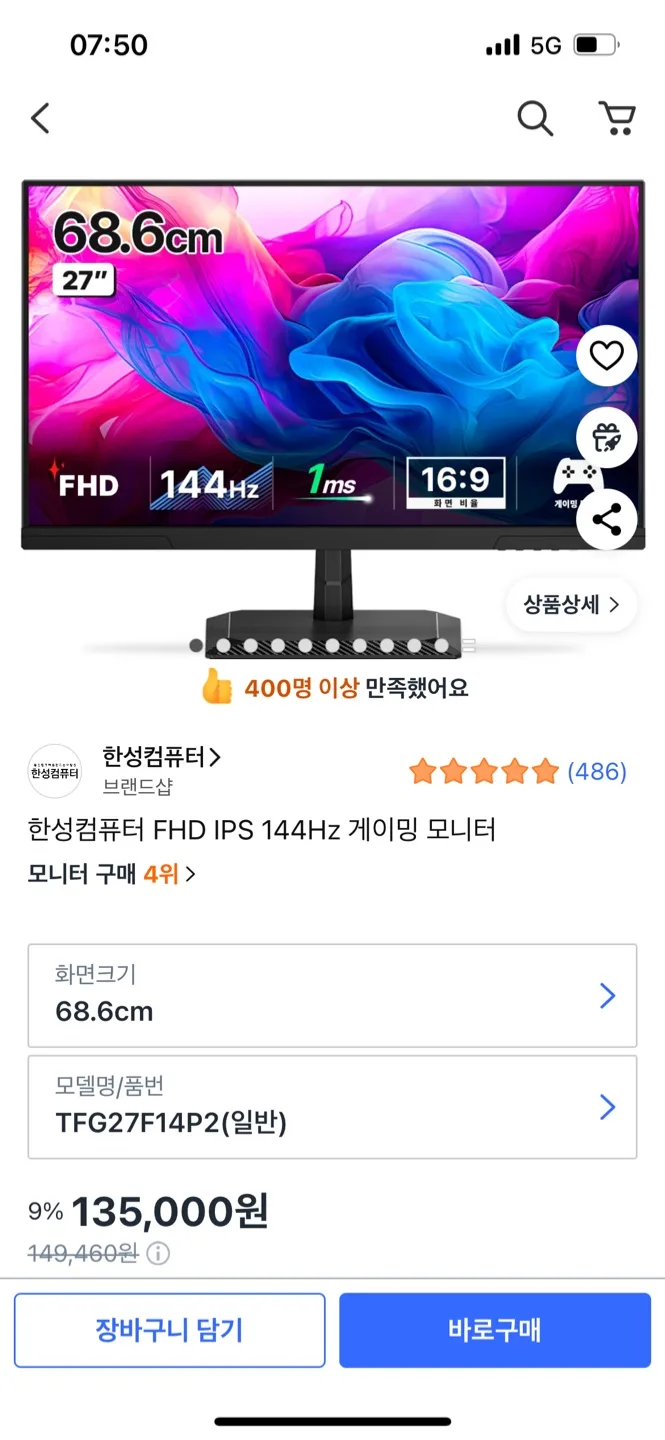
Task: Open the shopping cart
Action: point(616,118)
